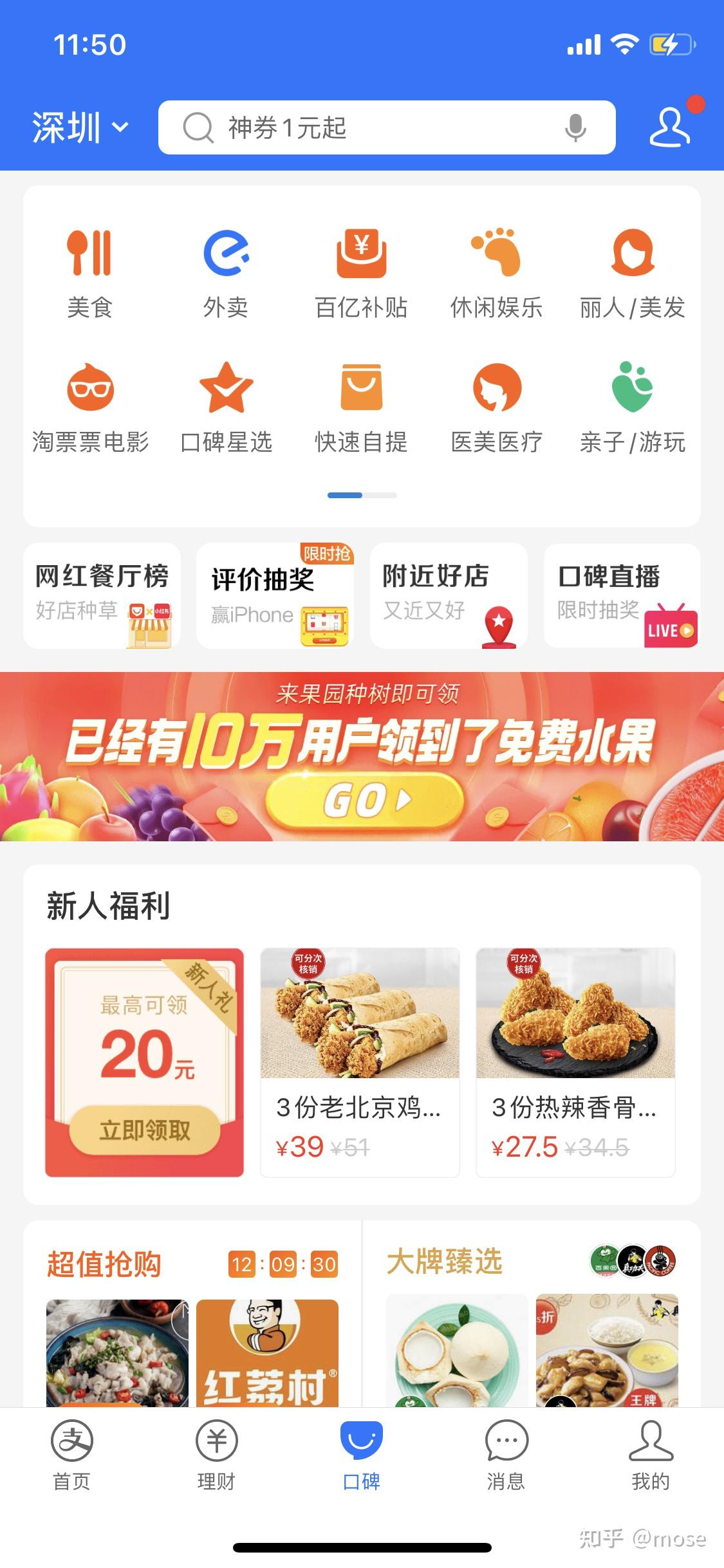The height and width of the screenshot is (1568, 724).
Task: Open the 附近好店 nearby shops card
Action: [x=449, y=595]
